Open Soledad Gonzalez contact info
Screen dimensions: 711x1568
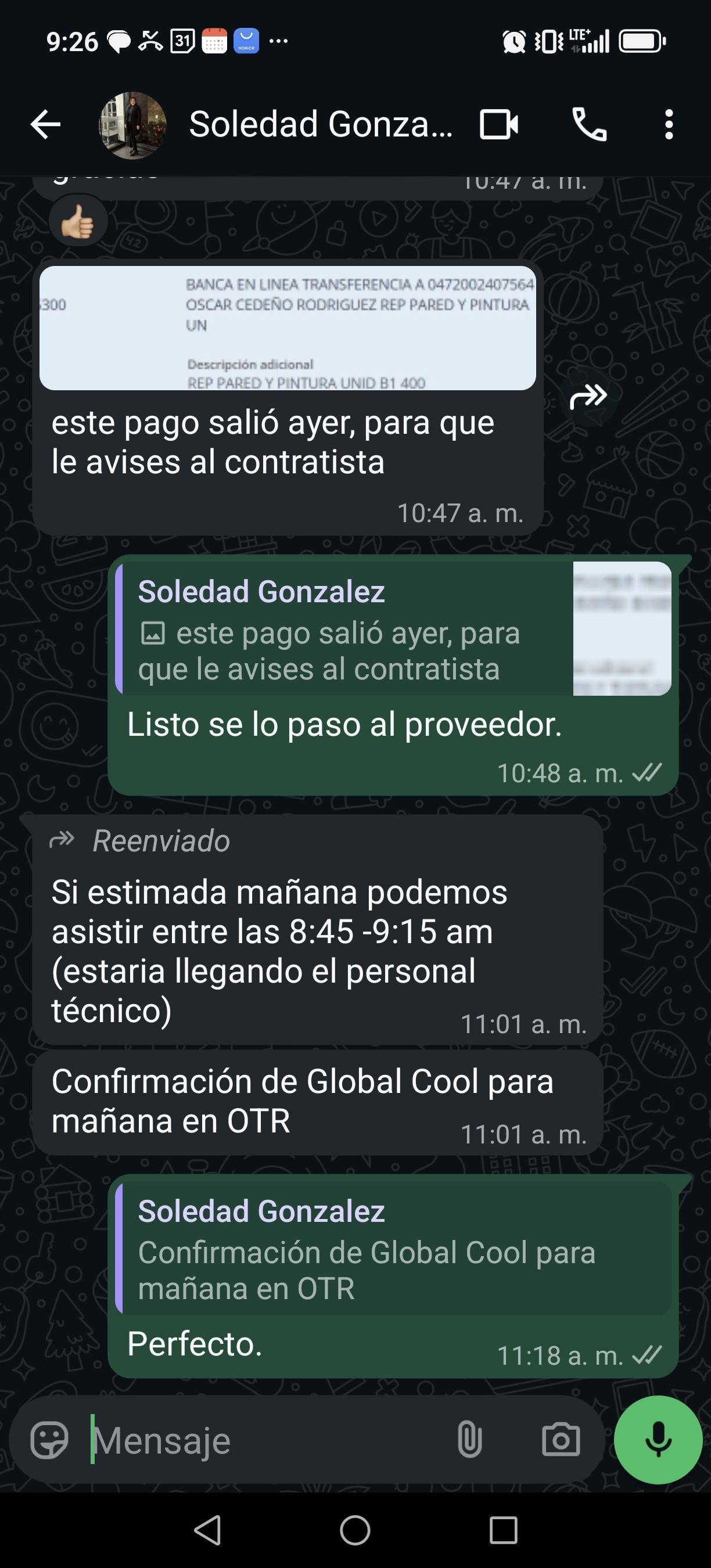click(x=320, y=125)
